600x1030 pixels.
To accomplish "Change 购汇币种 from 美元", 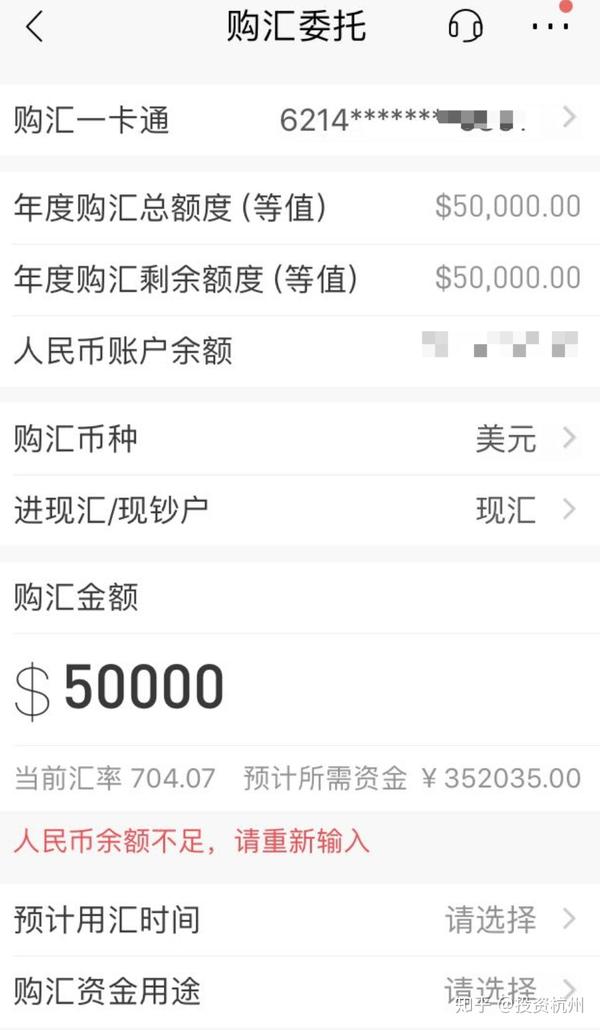I will [300, 439].
